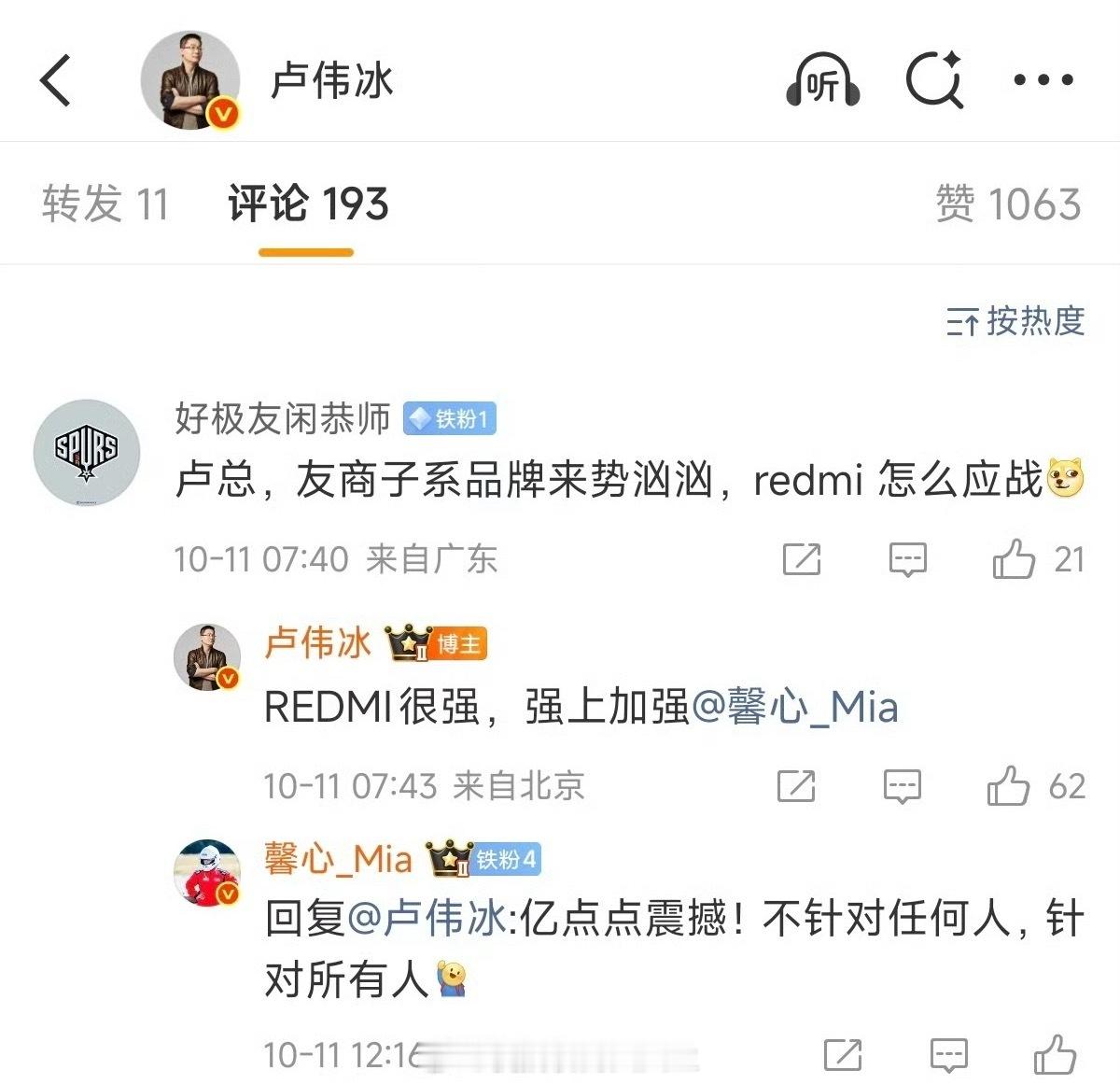This screenshot has height=1084, width=1120.
Task: Change sorting via 按热度
Action: pos(1015,321)
